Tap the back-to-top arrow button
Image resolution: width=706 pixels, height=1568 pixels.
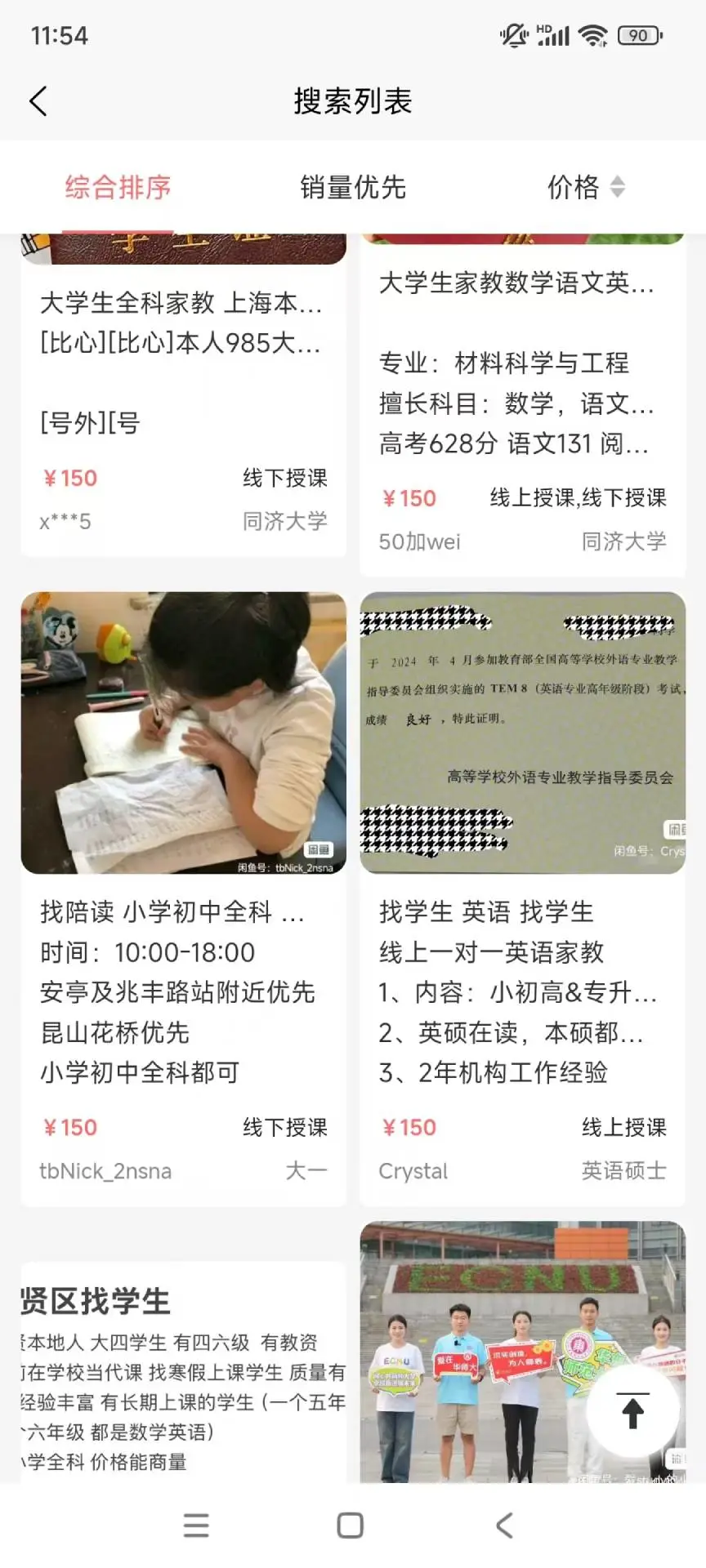(632, 1410)
